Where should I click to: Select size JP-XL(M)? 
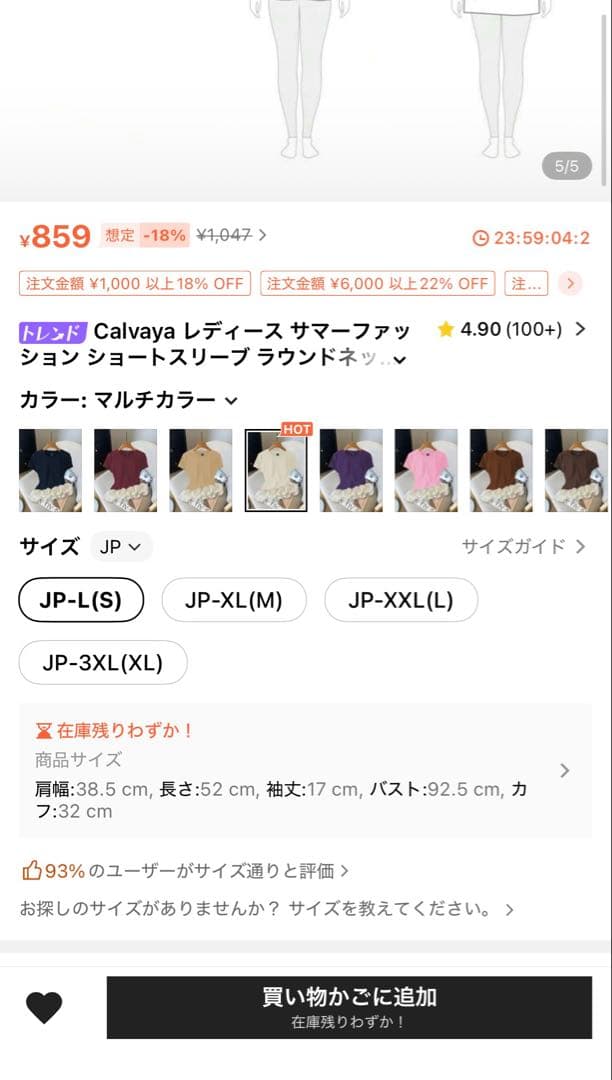coord(234,600)
